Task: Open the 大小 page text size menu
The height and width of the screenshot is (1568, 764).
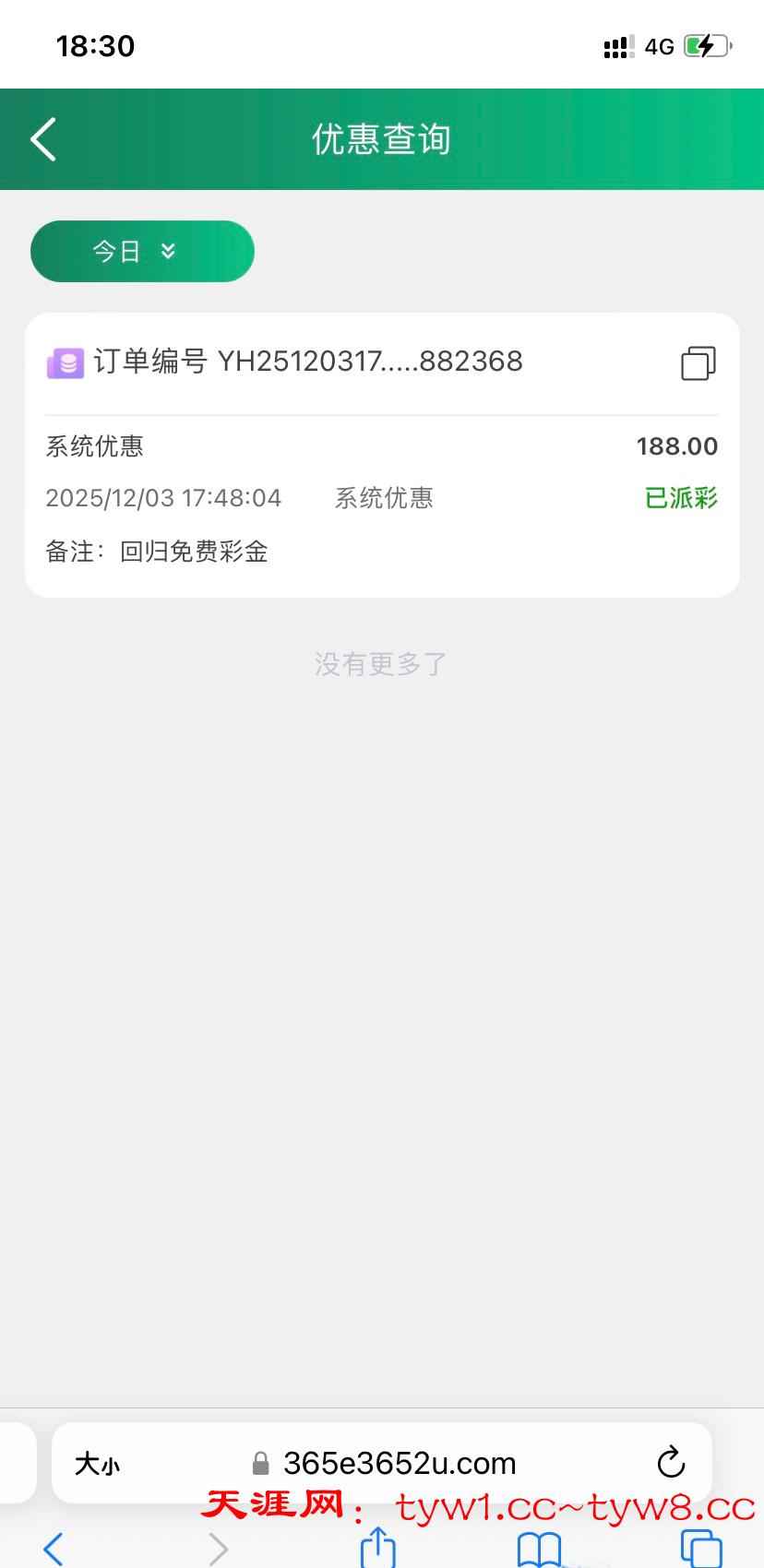Action: point(97,1464)
